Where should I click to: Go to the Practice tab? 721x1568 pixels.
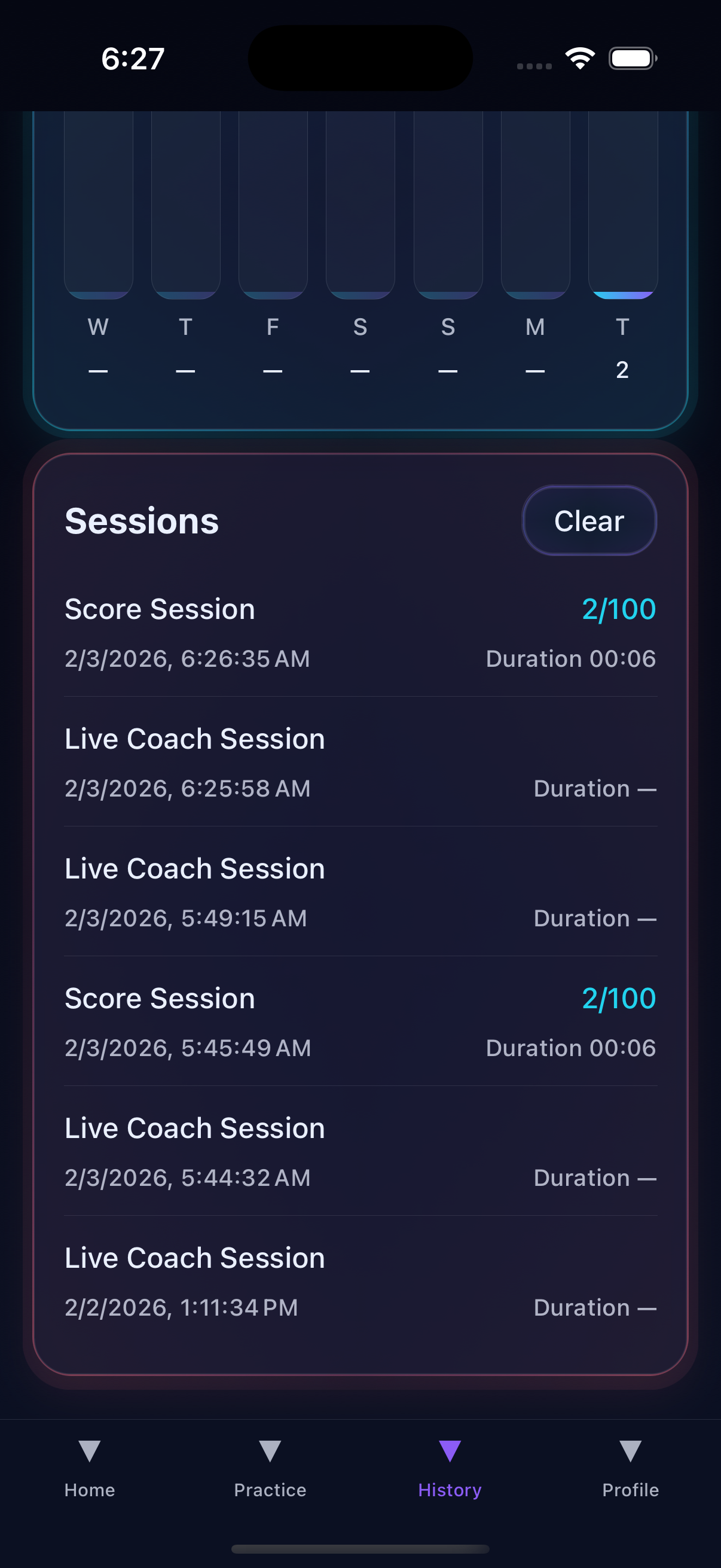(270, 1468)
